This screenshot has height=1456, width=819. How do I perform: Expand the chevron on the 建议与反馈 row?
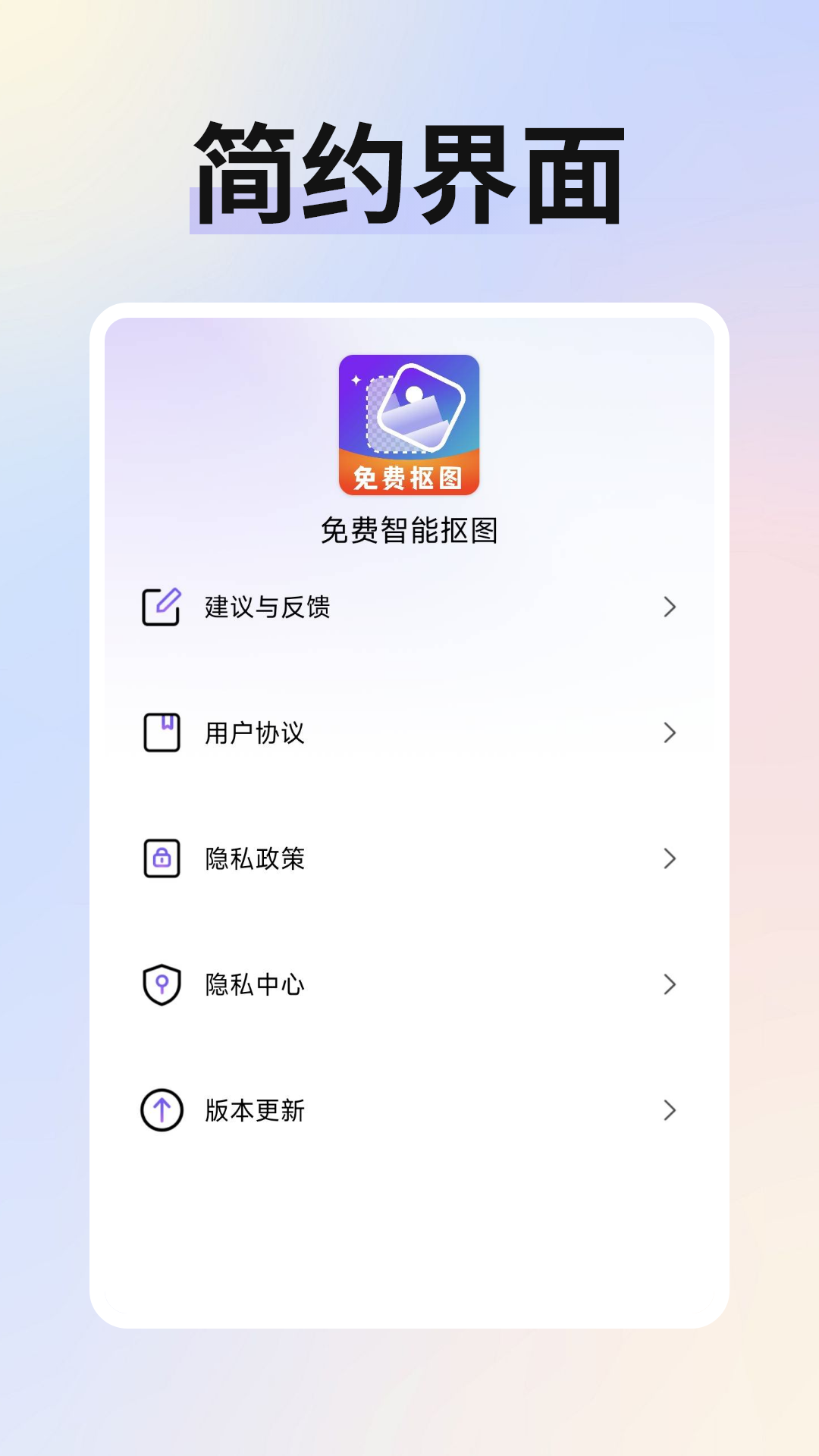(670, 605)
